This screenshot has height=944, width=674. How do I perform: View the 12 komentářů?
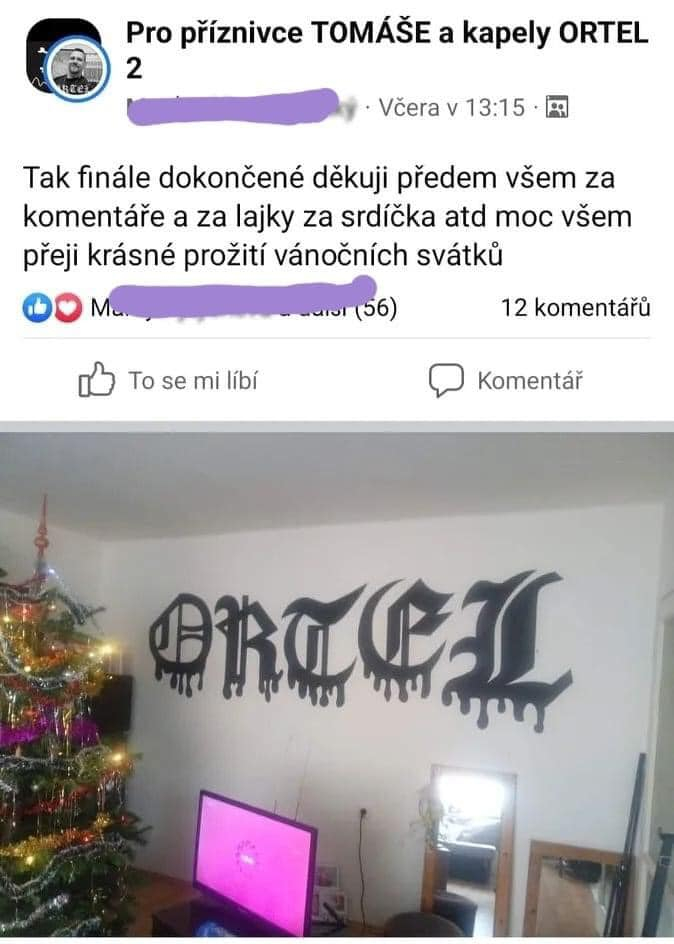pyautogui.click(x=575, y=308)
